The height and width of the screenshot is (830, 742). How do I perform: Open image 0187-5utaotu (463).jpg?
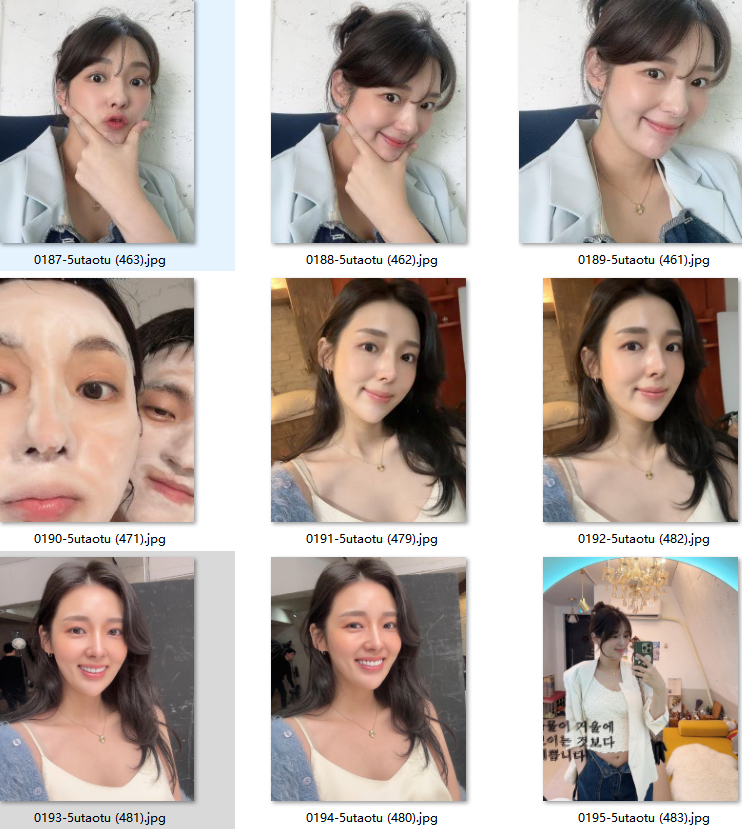coord(97,122)
